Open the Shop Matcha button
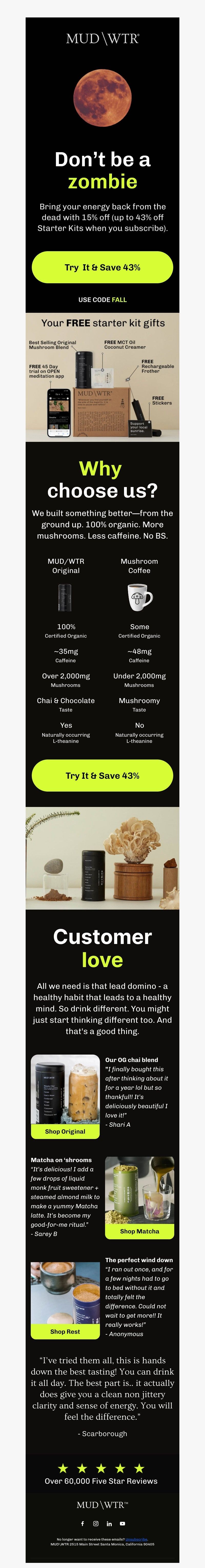Viewport: 205px width, 1568px height. pos(139,1231)
